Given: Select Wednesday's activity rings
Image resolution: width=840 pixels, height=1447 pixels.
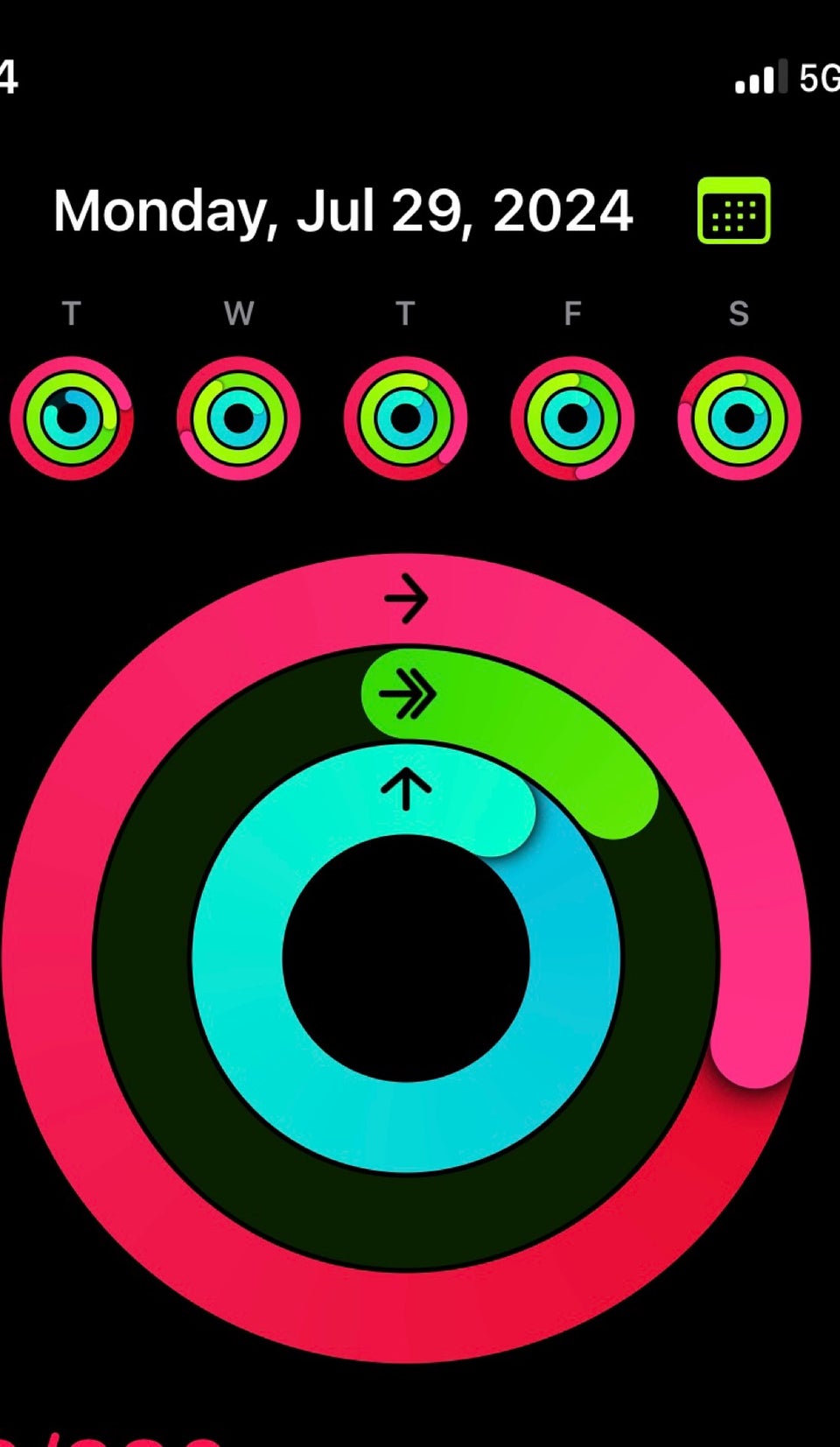Looking at the screenshot, I should coord(238,418).
